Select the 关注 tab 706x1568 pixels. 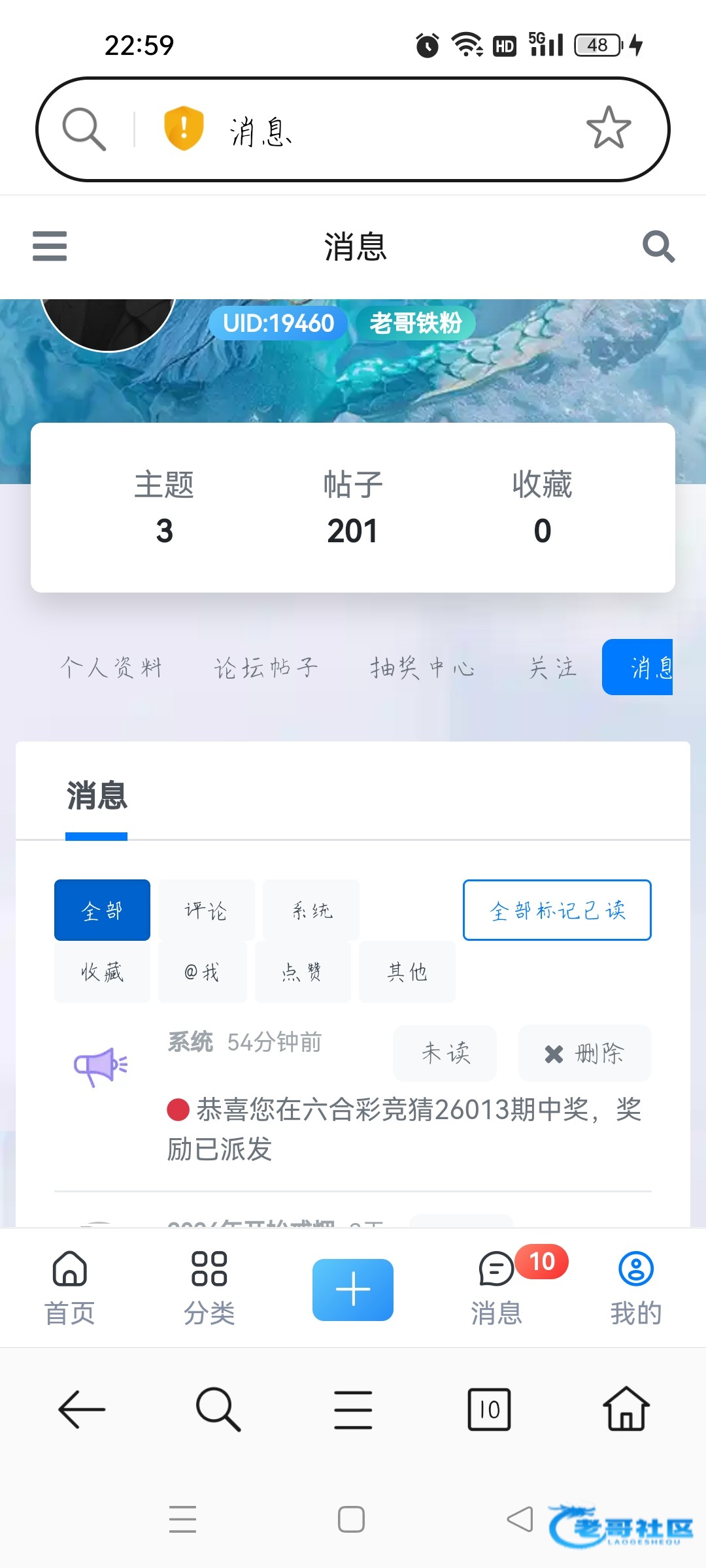pos(553,668)
